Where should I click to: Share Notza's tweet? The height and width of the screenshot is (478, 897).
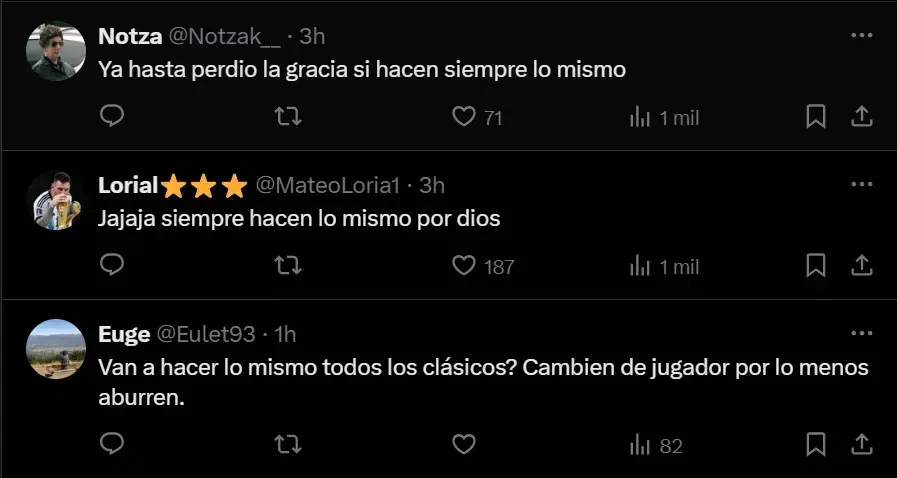(x=861, y=117)
